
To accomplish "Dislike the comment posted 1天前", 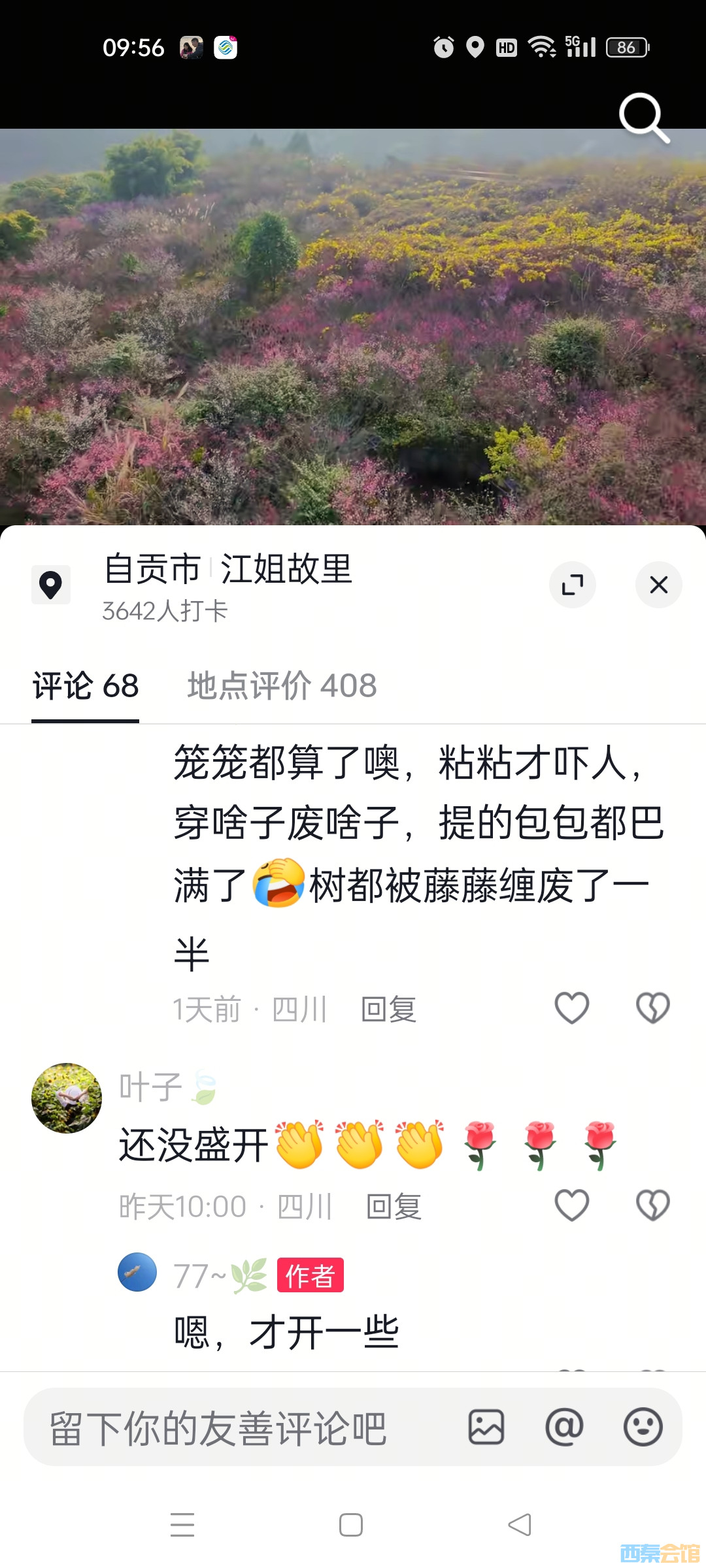I will click(652, 1008).
